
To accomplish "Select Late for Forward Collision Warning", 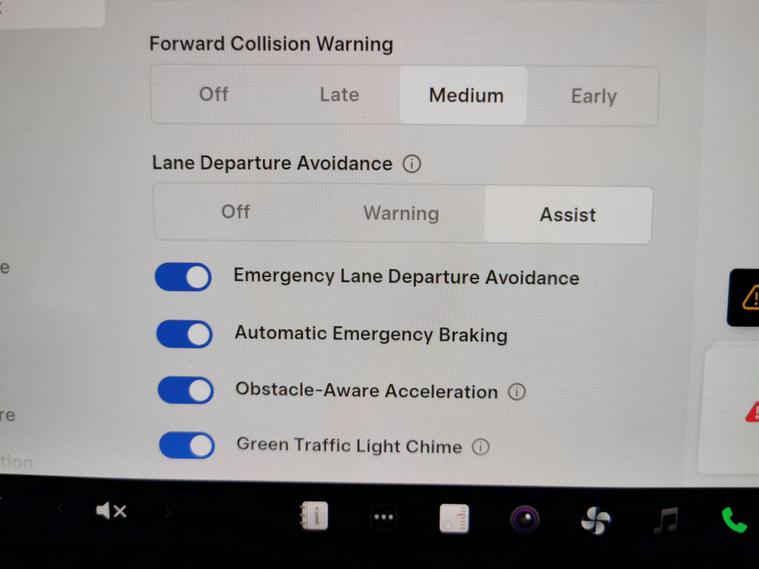I will pyautogui.click(x=339, y=95).
